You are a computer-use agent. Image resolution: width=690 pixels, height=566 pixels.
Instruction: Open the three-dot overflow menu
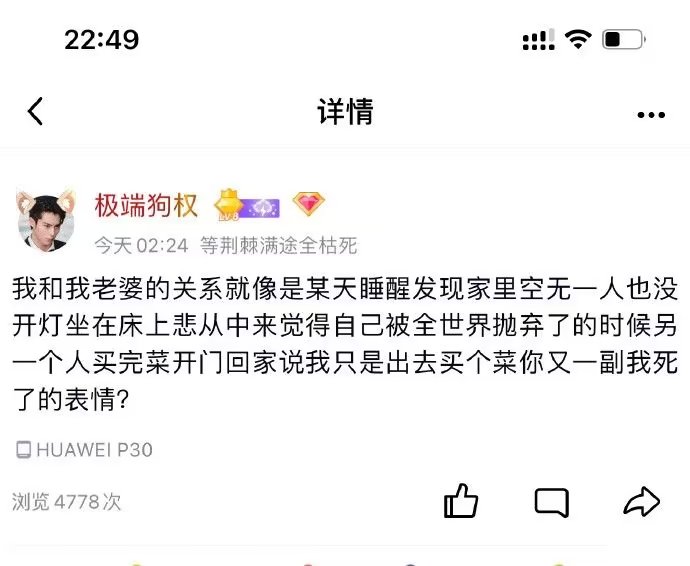click(x=651, y=115)
